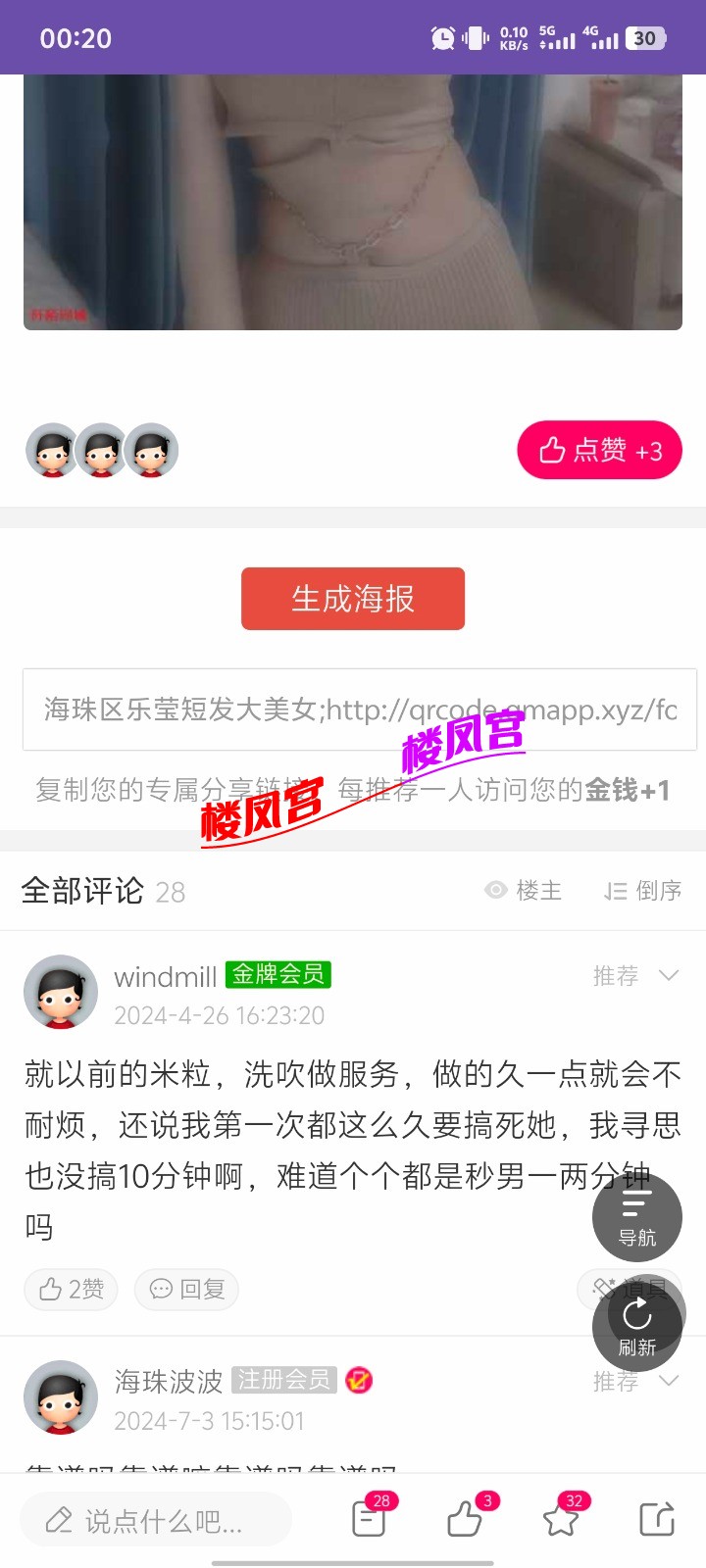The image size is (706, 1568).
Task: Open the floating 导航 button
Action: (637, 1215)
